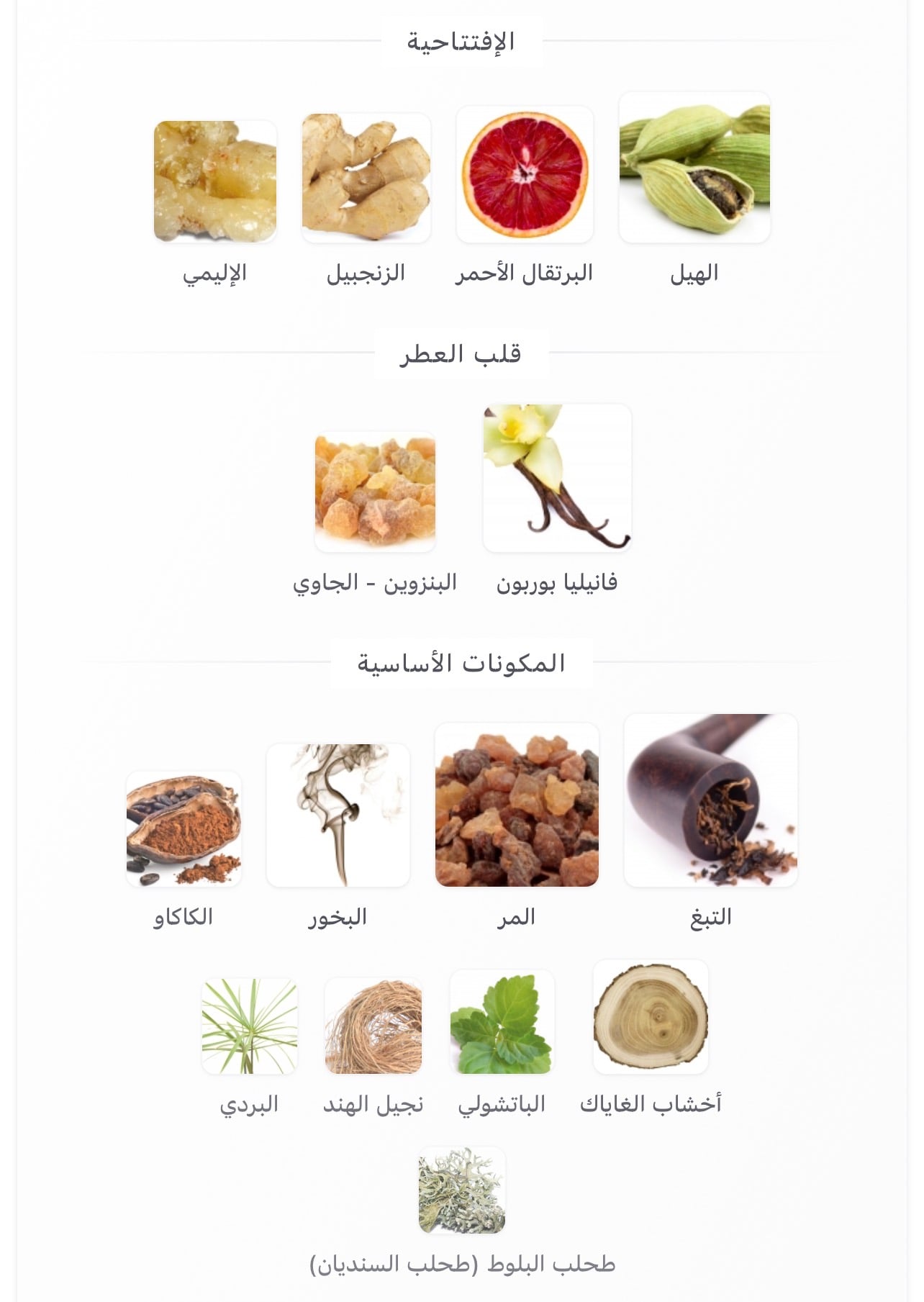Open the طحلب البلوط oakmoss note
The width and height of the screenshot is (924, 1302).
(x=462, y=1190)
